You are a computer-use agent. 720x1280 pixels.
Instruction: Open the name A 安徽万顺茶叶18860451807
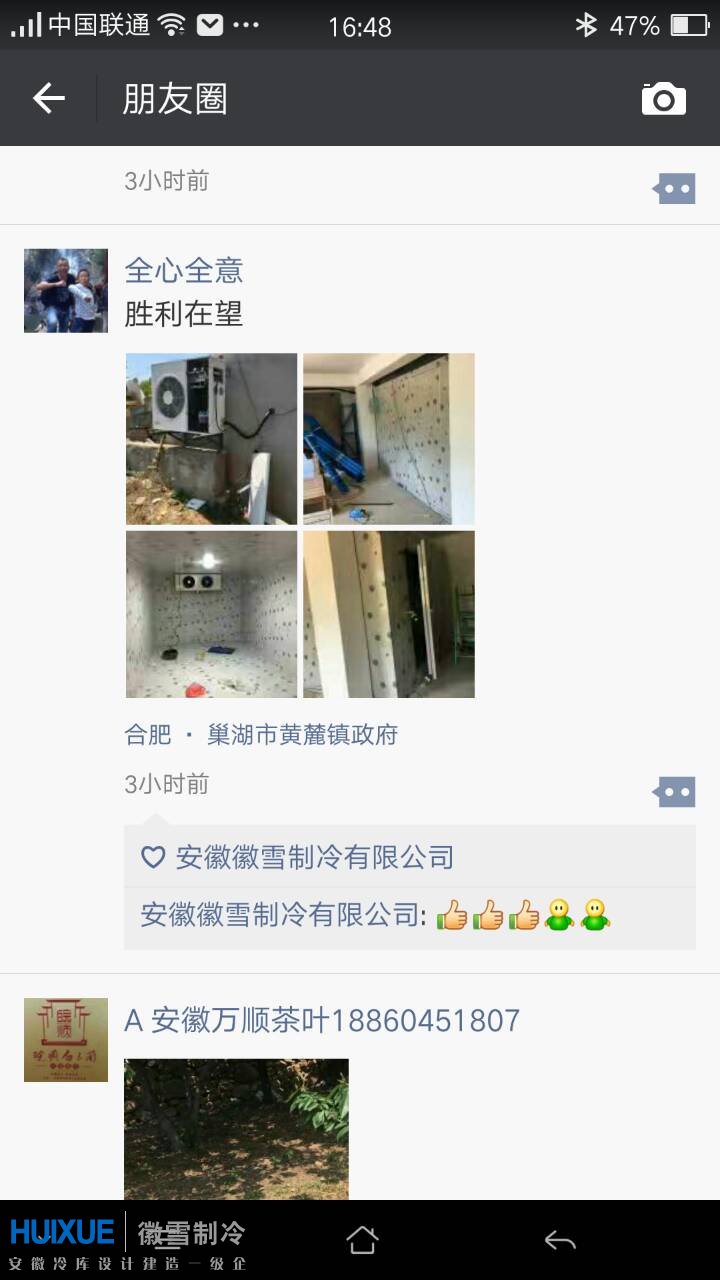(322, 1020)
